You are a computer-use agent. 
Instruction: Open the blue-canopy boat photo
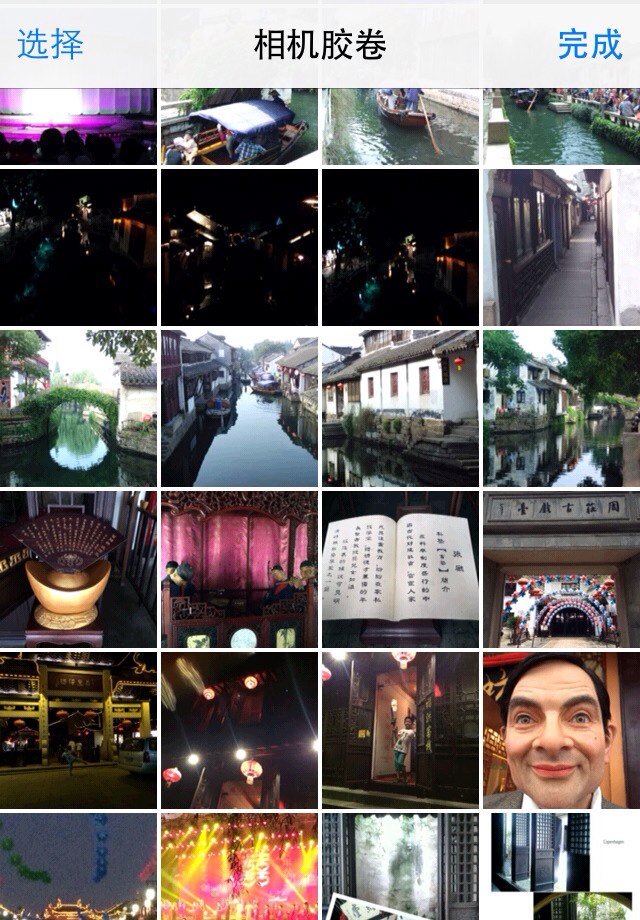pos(239,127)
